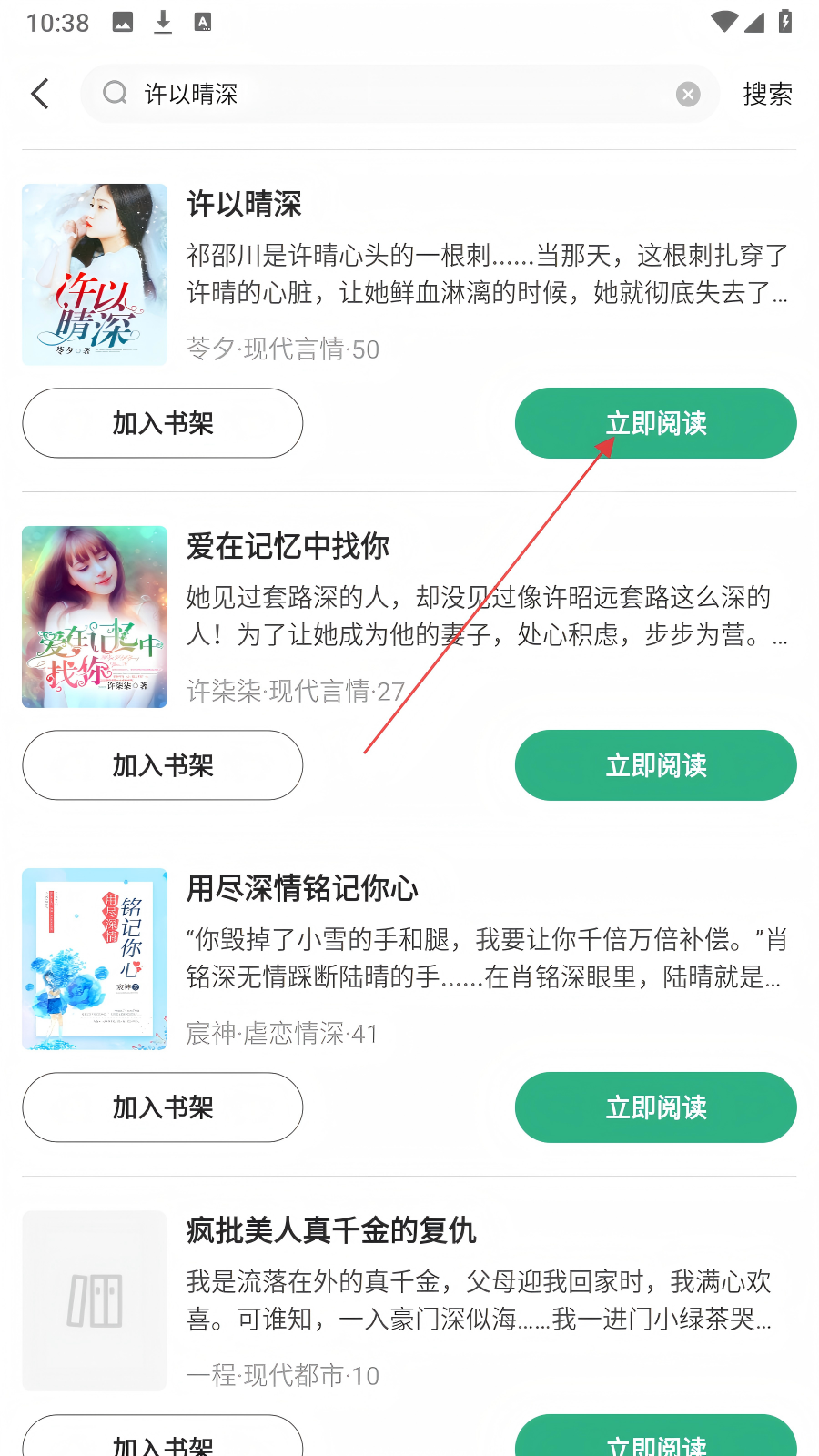Read 爱在记忆中找你 immediately
Screen dimensions: 819x1456
click(x=655, y=765)
